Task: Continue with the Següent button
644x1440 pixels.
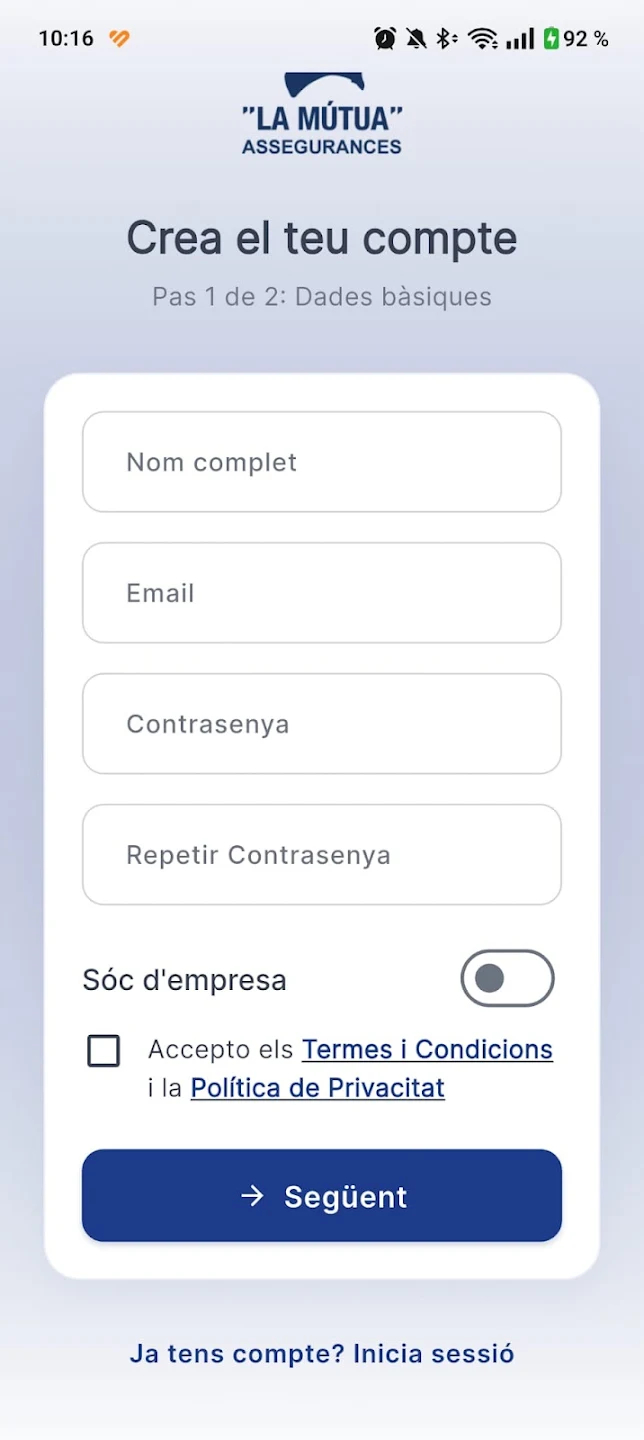Action: pos(321,1196)
